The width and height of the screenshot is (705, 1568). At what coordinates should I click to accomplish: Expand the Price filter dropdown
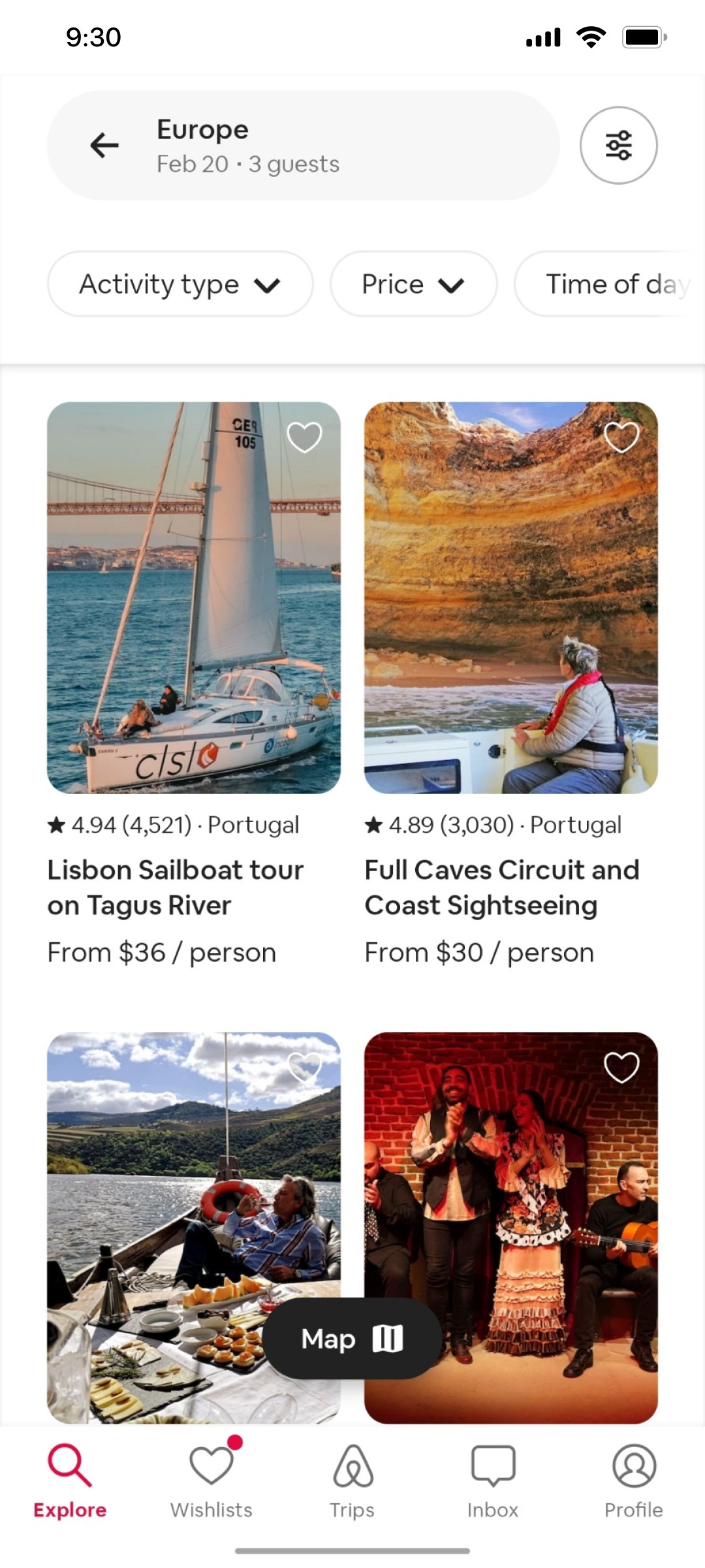(413, 283)
